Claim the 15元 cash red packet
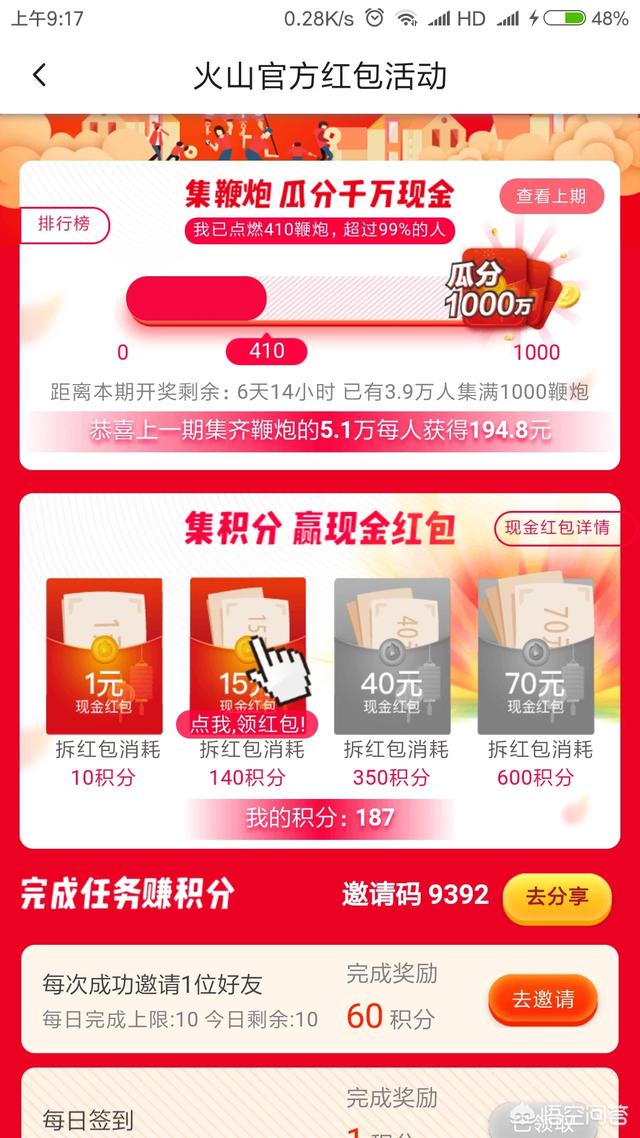Viewport: 640px width, 1138px height. coord(248,655)
